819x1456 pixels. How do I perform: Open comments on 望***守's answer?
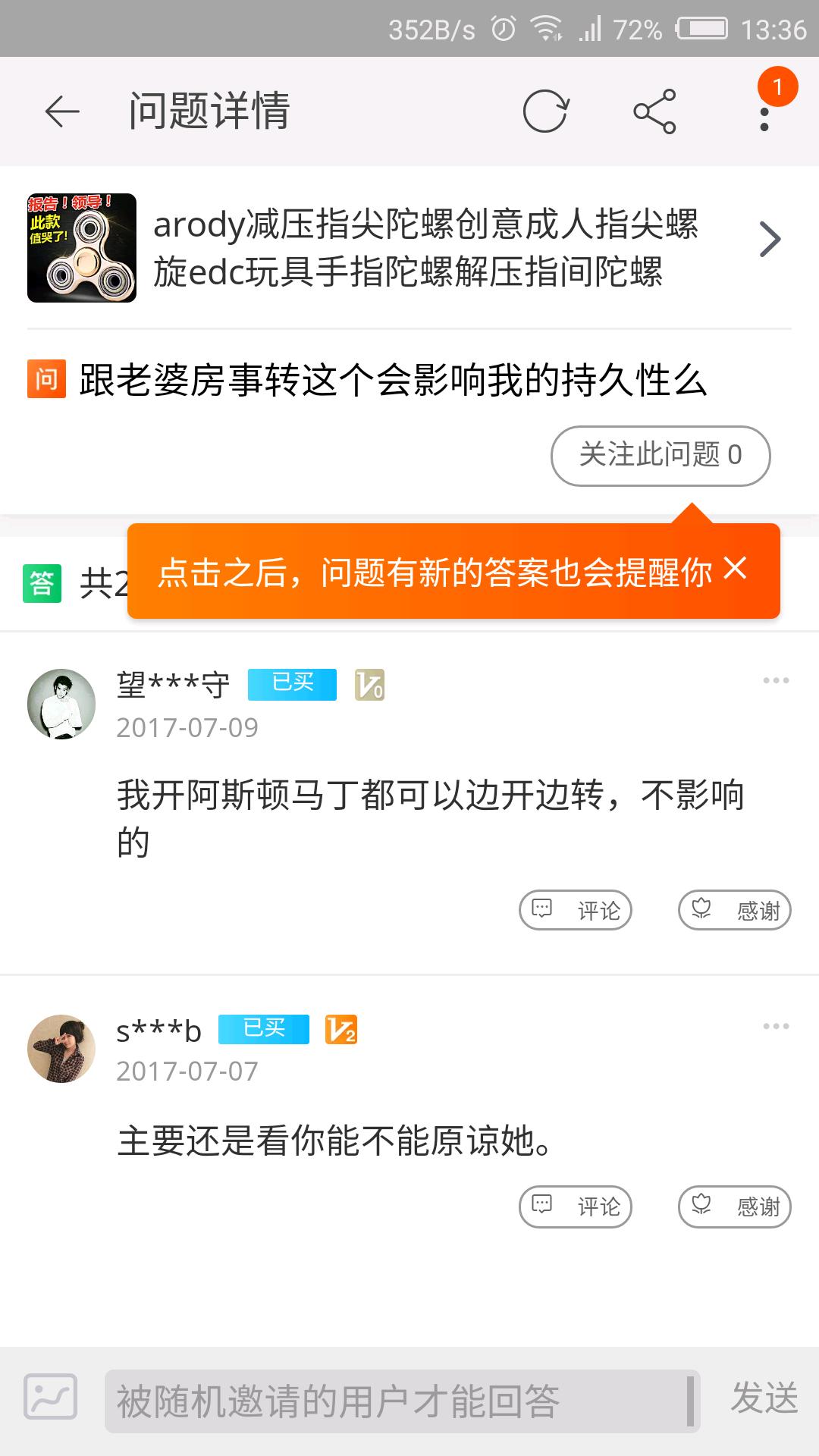point(576,909)
